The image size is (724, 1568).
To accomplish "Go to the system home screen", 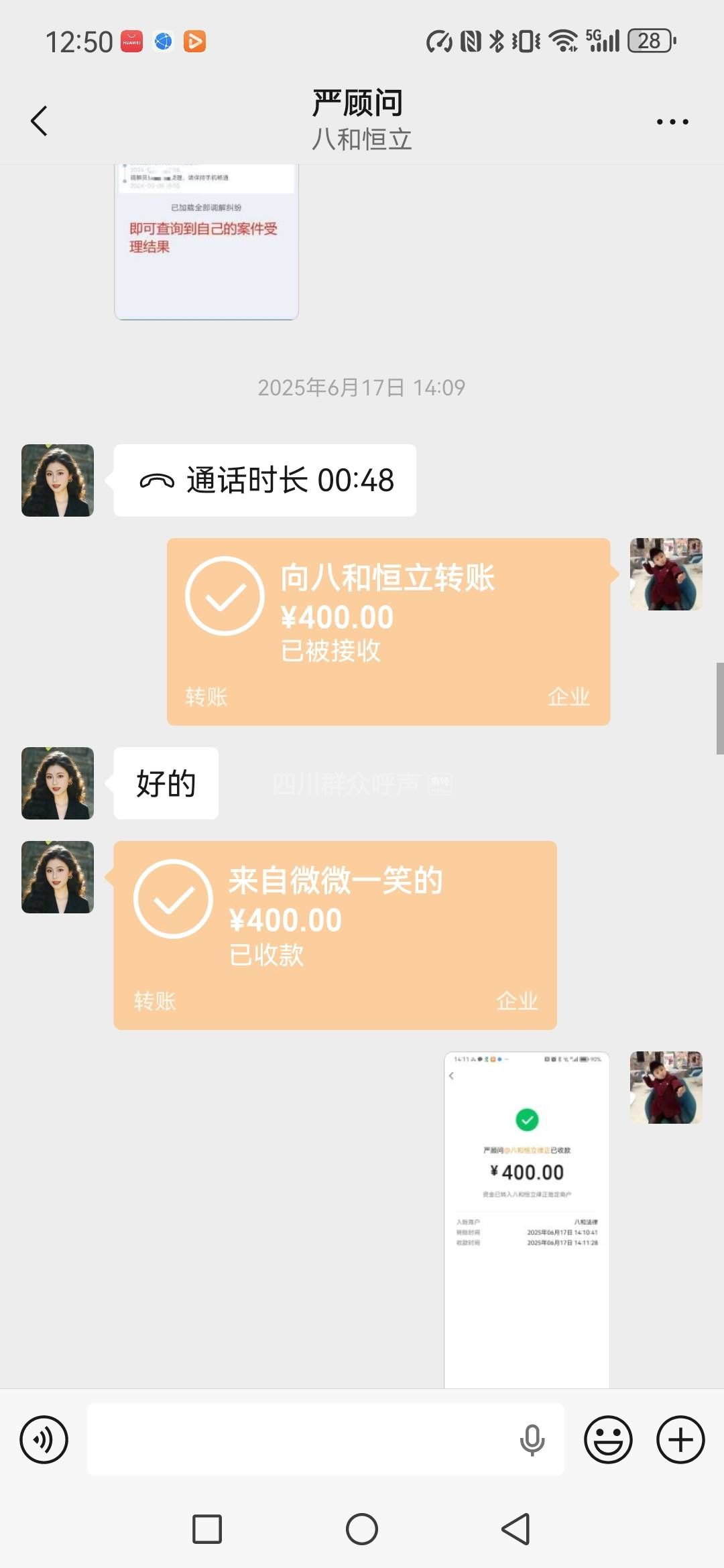I will point(362,1529).
